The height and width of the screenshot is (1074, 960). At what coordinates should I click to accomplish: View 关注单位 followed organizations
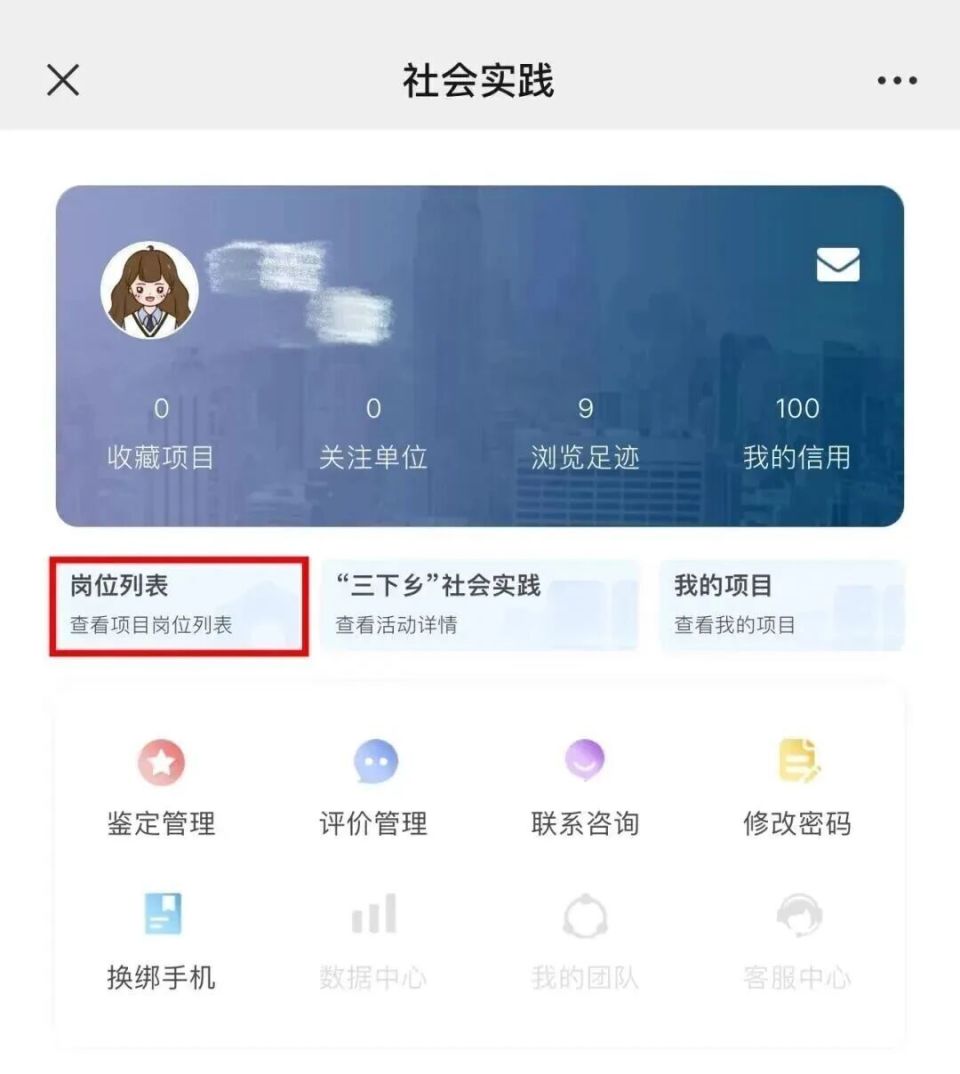coord(374,432)
